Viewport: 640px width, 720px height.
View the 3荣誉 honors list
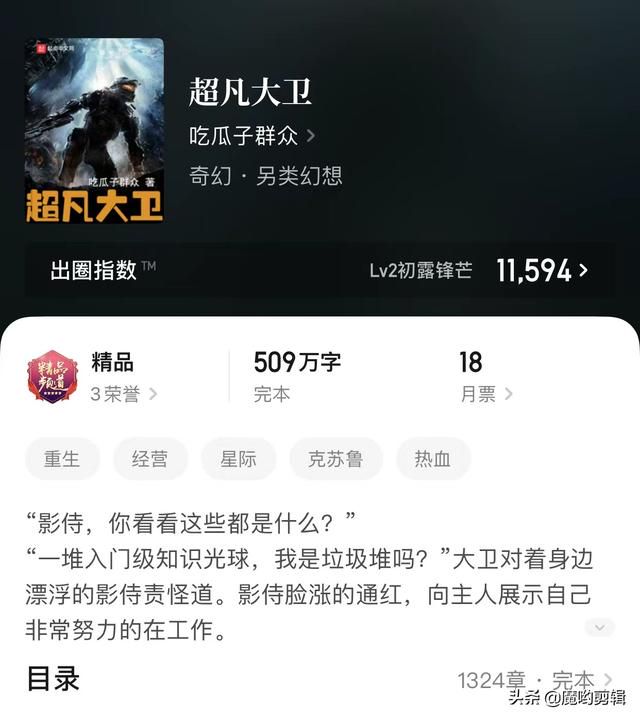124,394
